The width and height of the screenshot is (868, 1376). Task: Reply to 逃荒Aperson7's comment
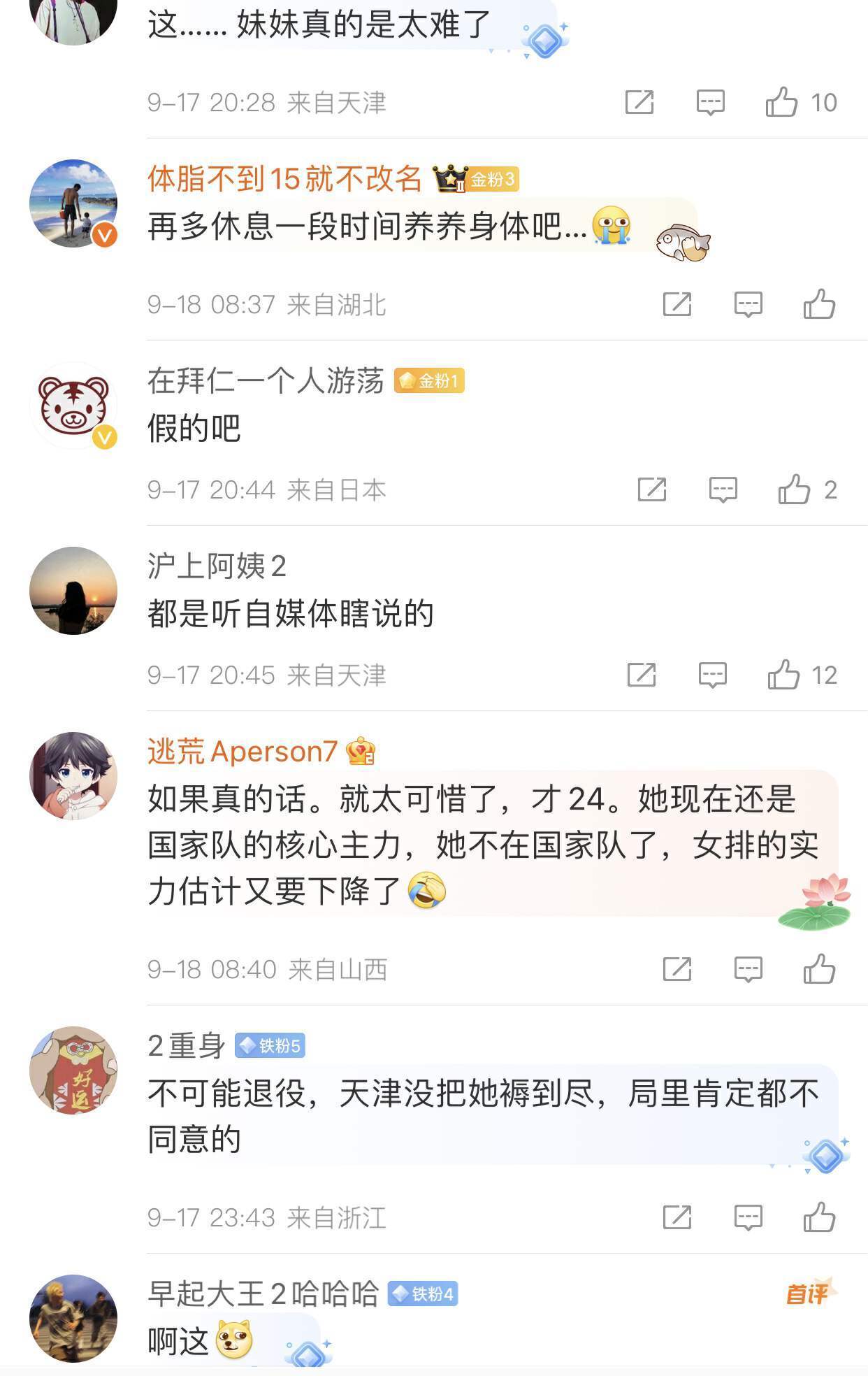[x=748, y=969]
